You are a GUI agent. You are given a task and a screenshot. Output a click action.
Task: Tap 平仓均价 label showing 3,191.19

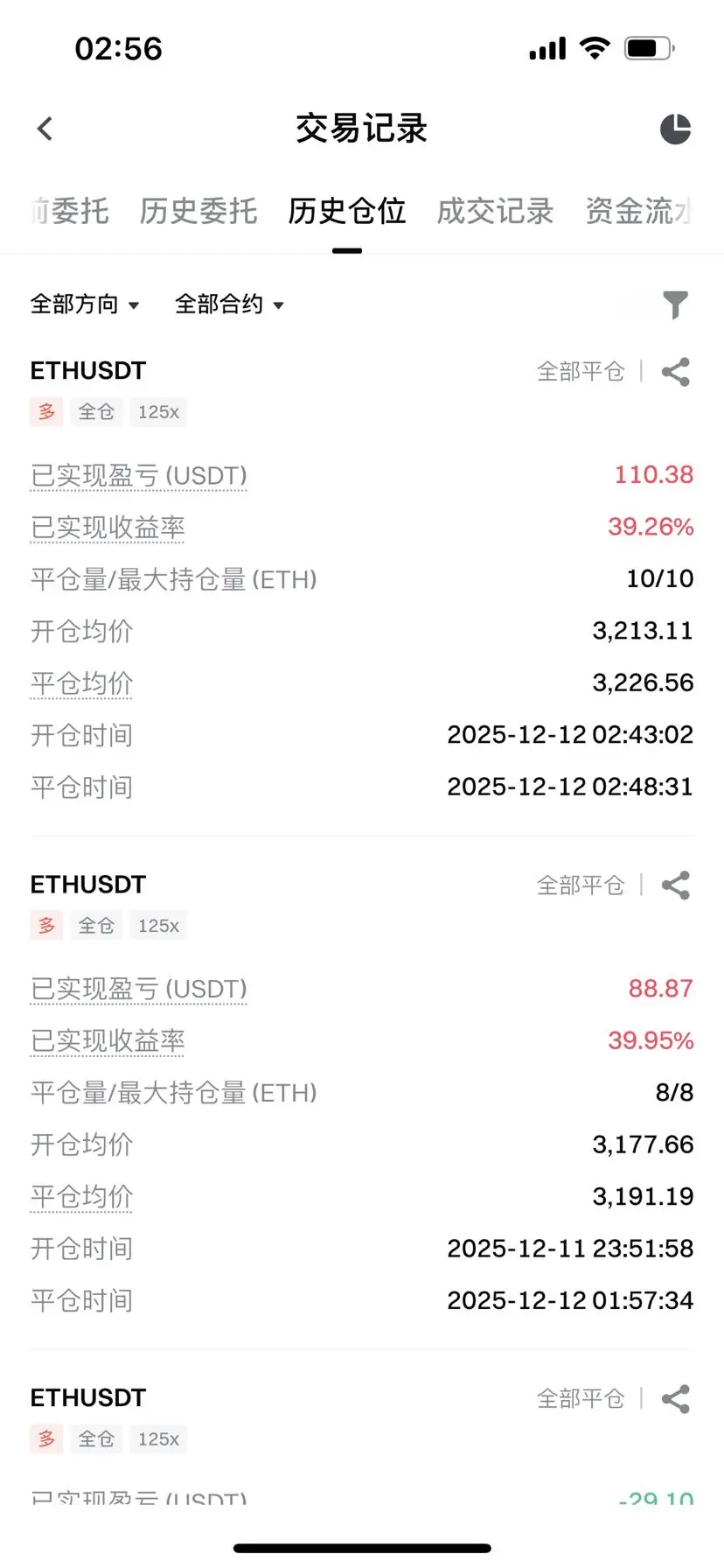tap(81, 1197)
